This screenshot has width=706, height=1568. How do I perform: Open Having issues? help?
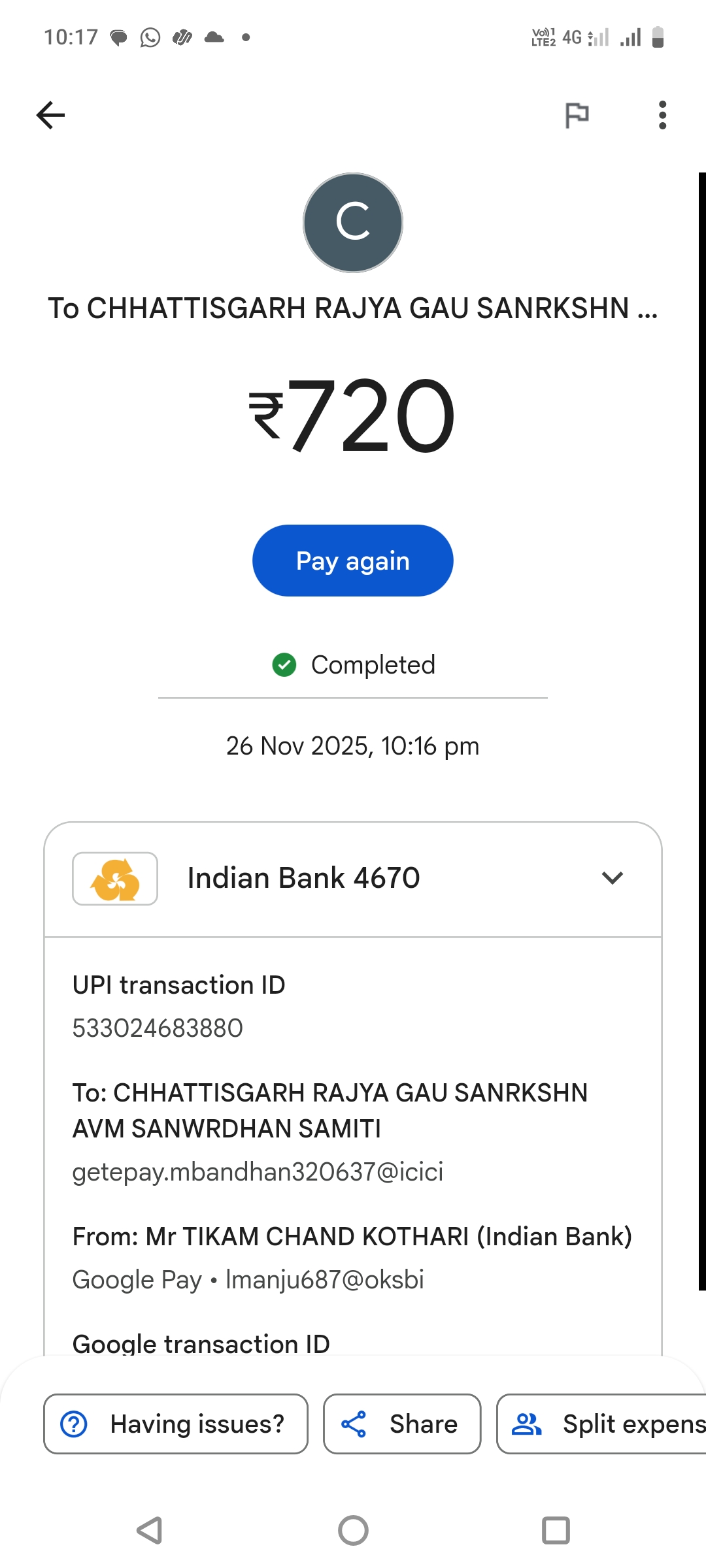(175, 1424)
